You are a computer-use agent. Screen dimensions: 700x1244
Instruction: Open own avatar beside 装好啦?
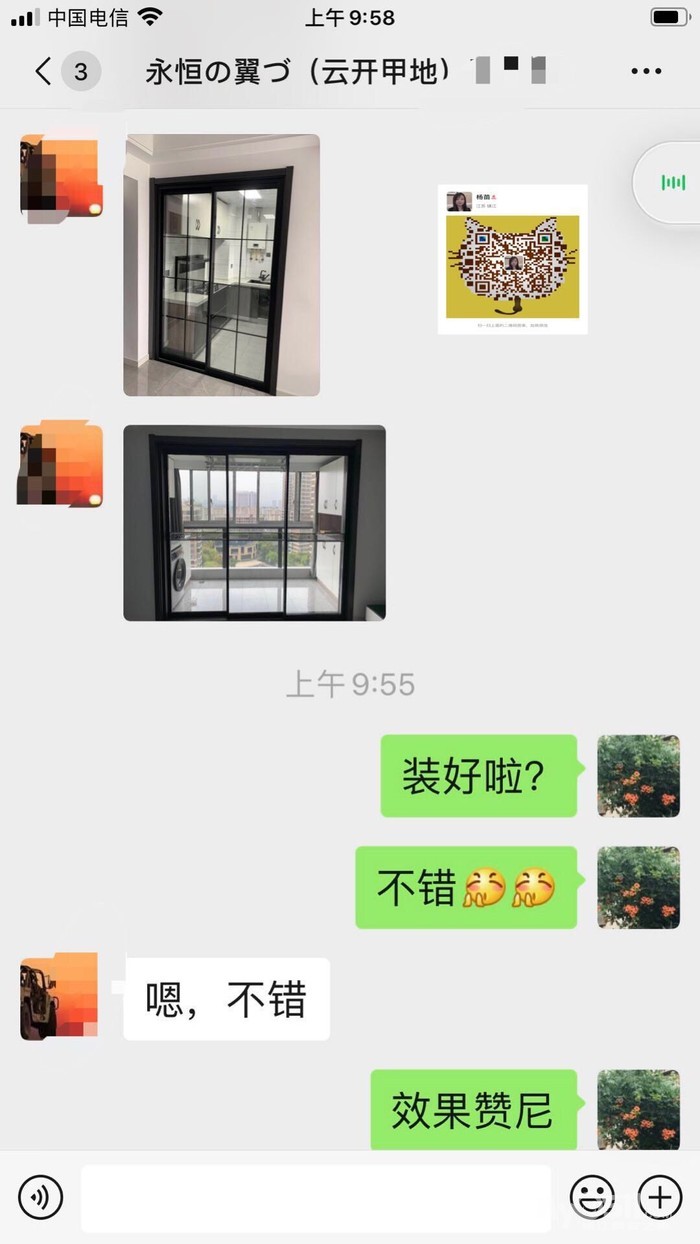coord(638,776)
